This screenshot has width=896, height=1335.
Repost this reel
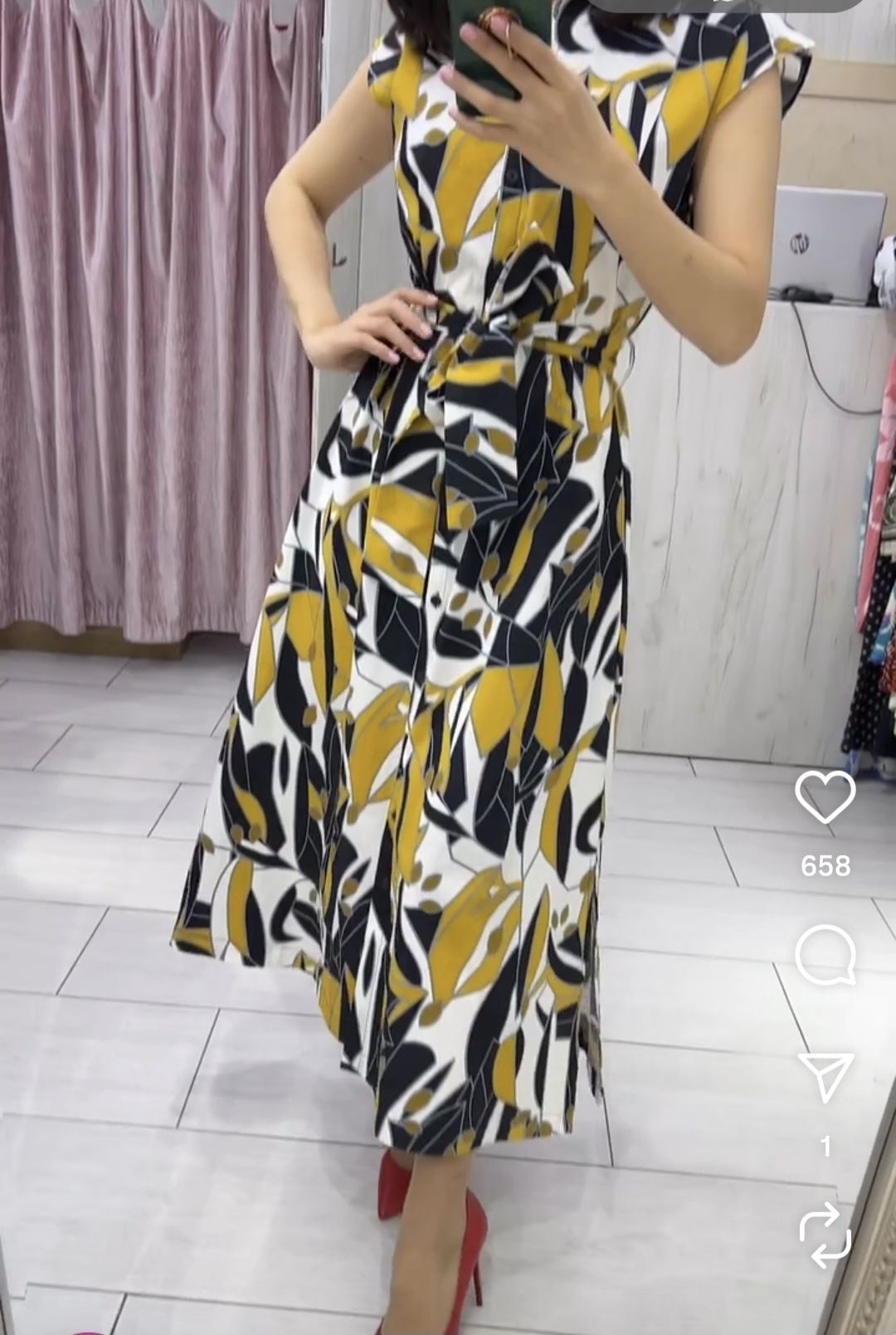[825, 1235]
